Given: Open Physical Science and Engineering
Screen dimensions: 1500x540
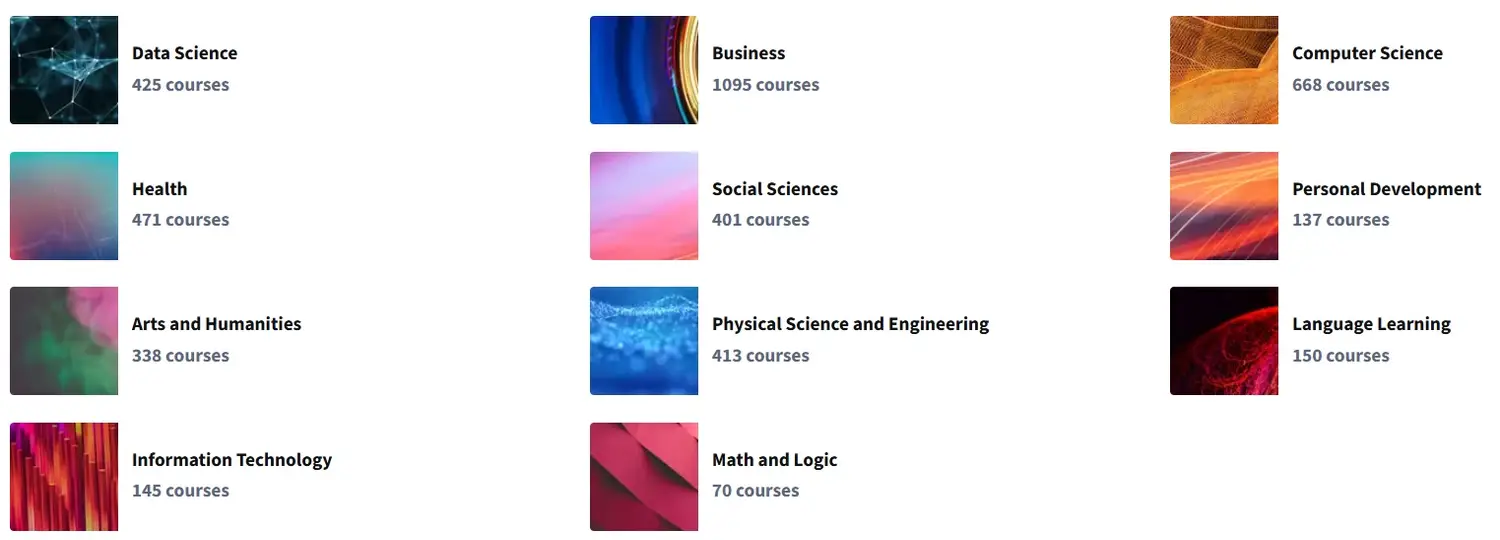Looking at the screenshot, I should pyautogui.click(x=849, y=324).
